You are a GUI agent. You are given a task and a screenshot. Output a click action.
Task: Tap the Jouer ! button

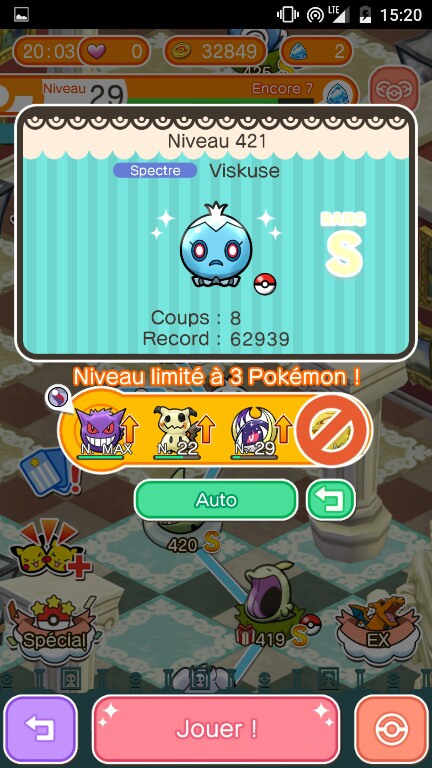(216, 728)
